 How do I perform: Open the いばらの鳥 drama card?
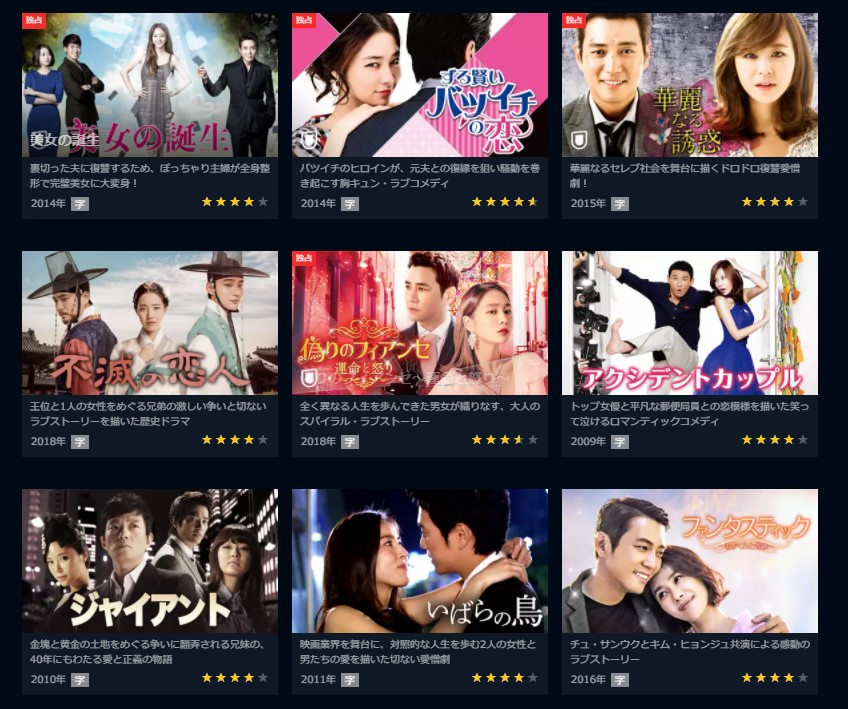click(x=420, y=561)
